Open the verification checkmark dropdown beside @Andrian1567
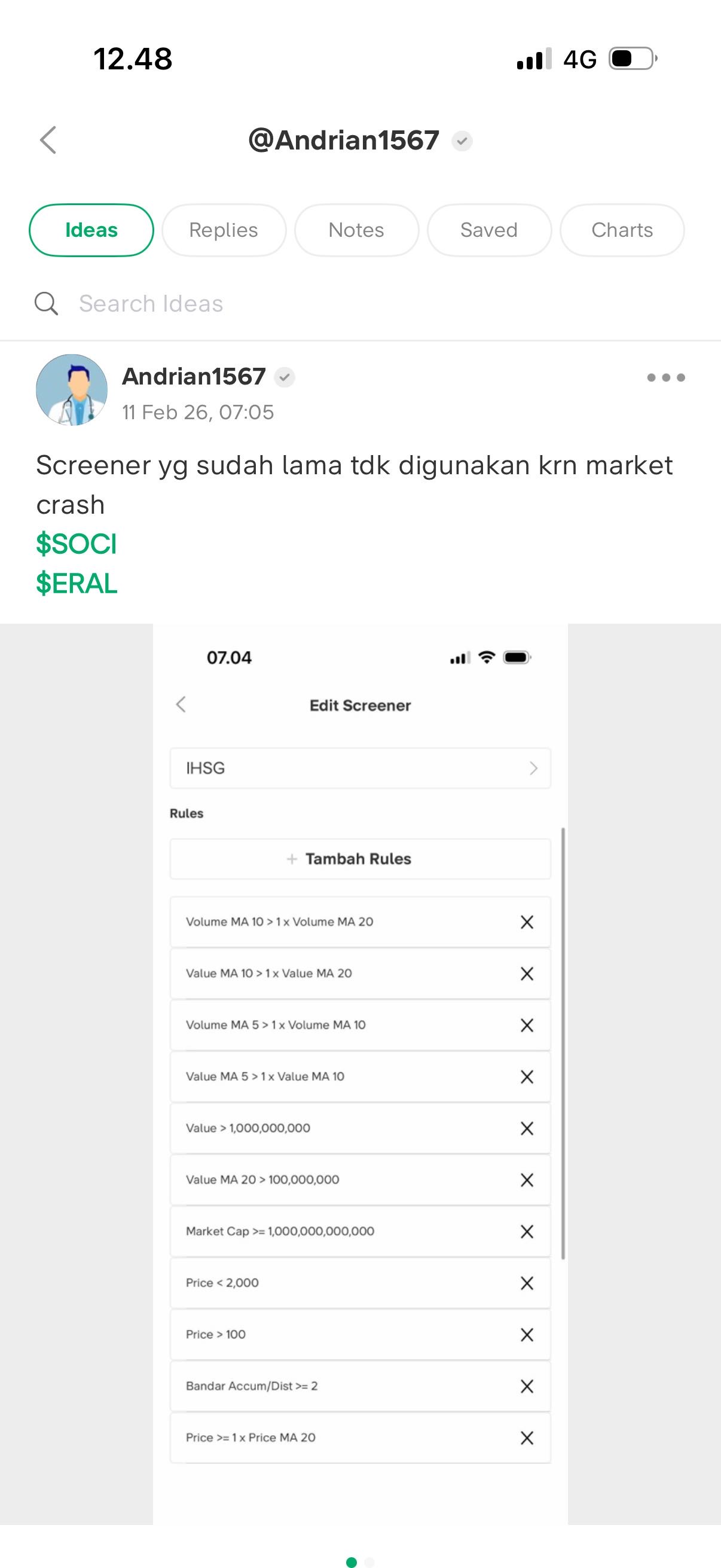721x1568 pixels. pos(461,139)
